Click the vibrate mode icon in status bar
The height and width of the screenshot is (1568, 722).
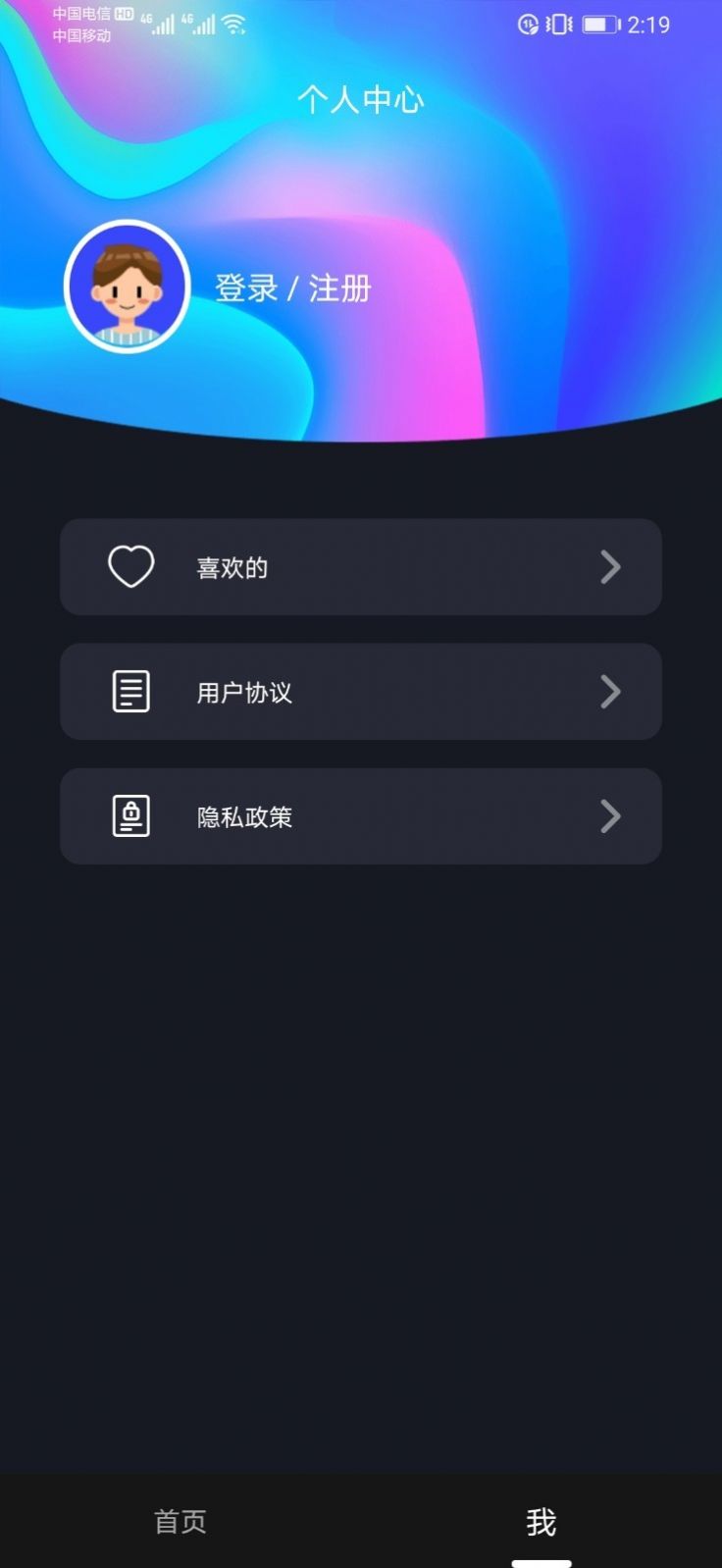point(559,25)
